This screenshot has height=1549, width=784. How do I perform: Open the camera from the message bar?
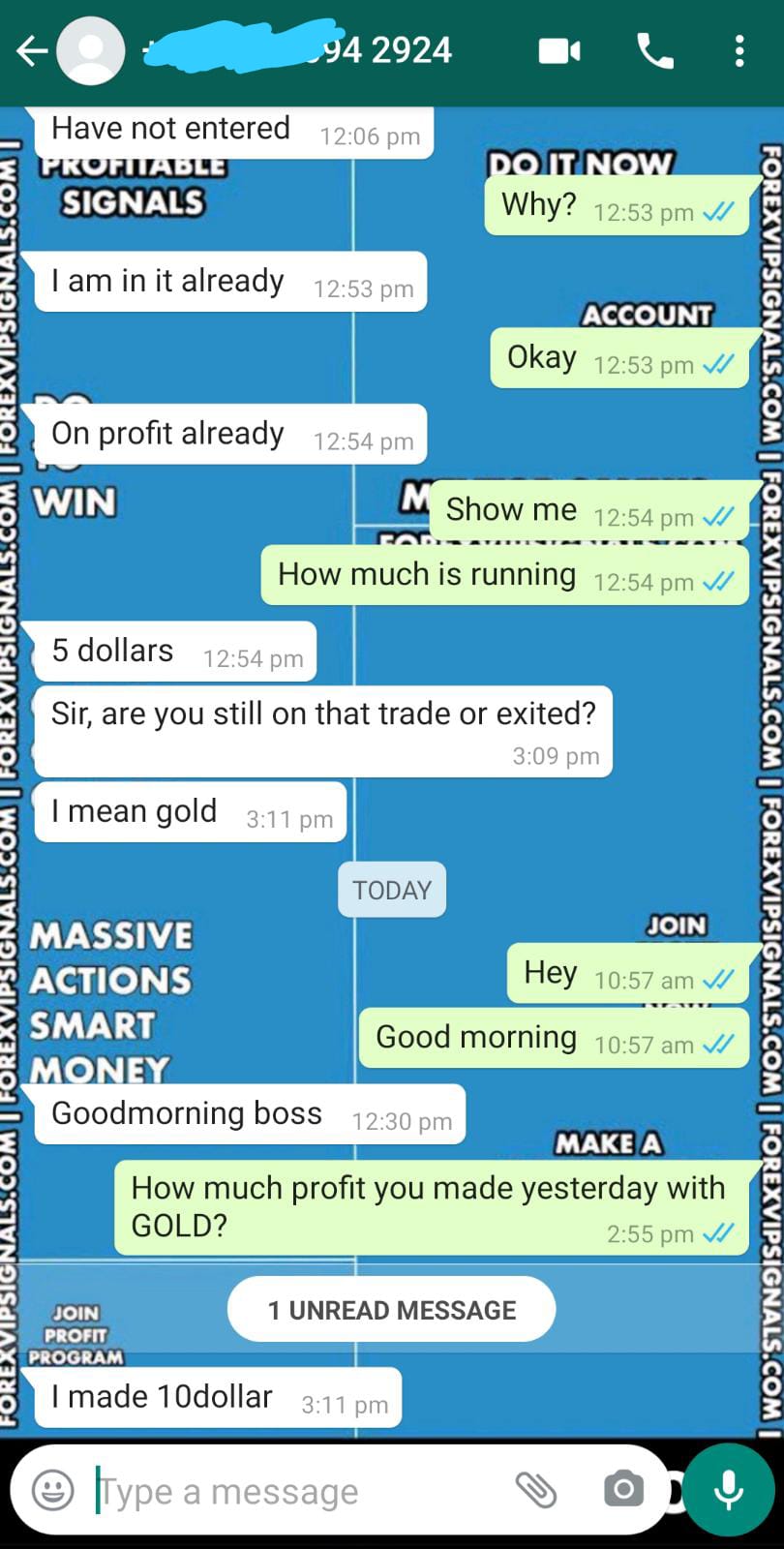point(623,1490)
